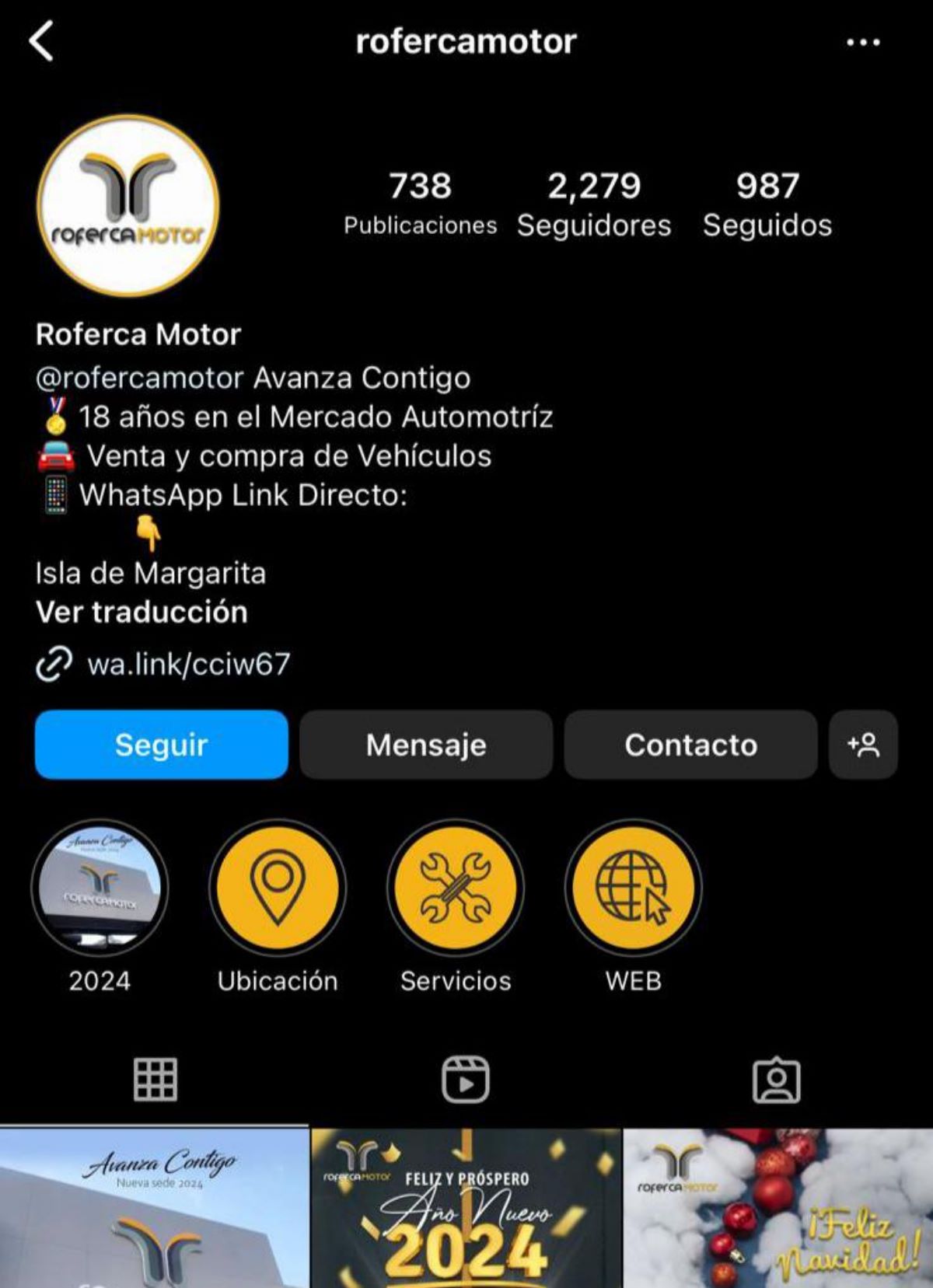Open the ¡Feliz Navidad! post
The image size is (933, 1288).
click(x=777, y=1209)
